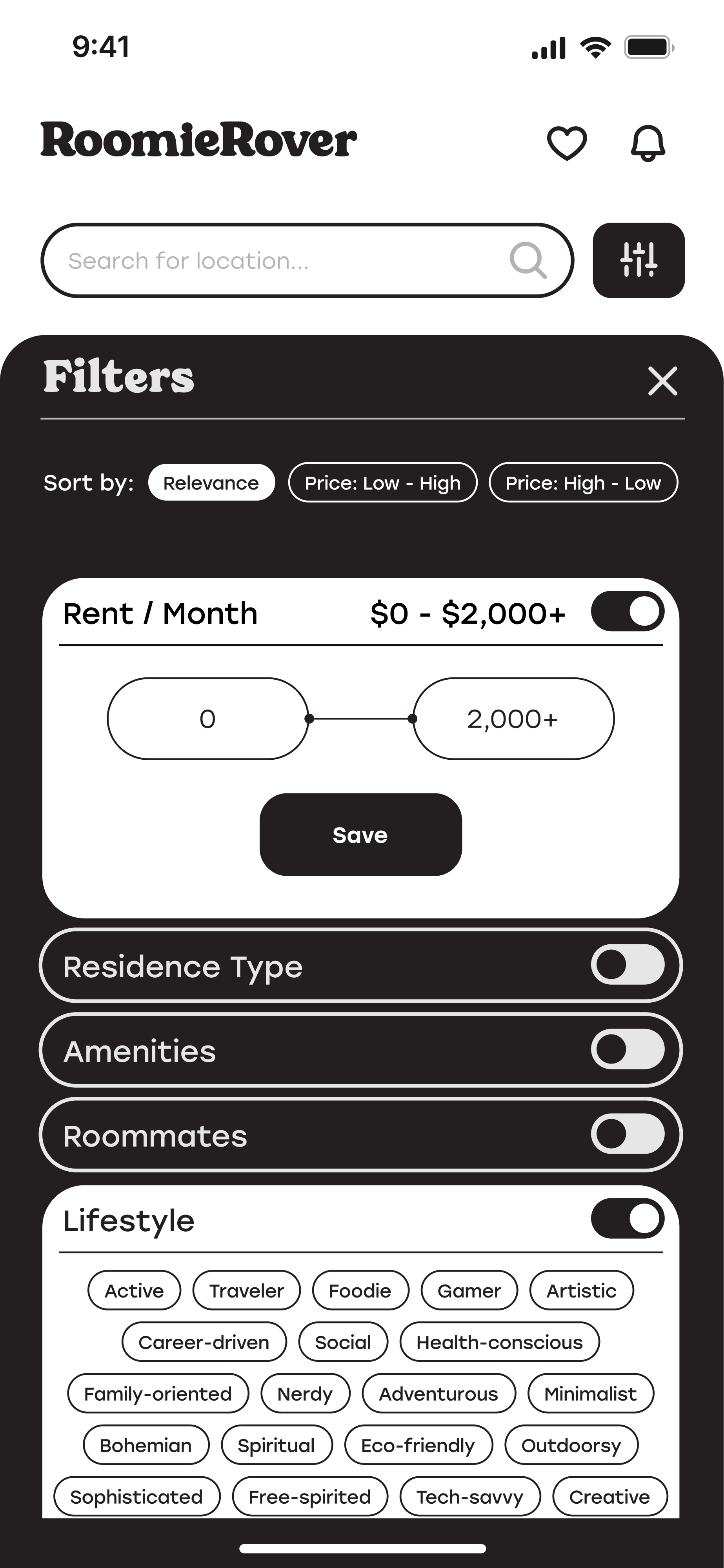724x1568 pixels.
Task: Choose the Health-conscious lifestyle chip
Action: (x=499, y=1342)
